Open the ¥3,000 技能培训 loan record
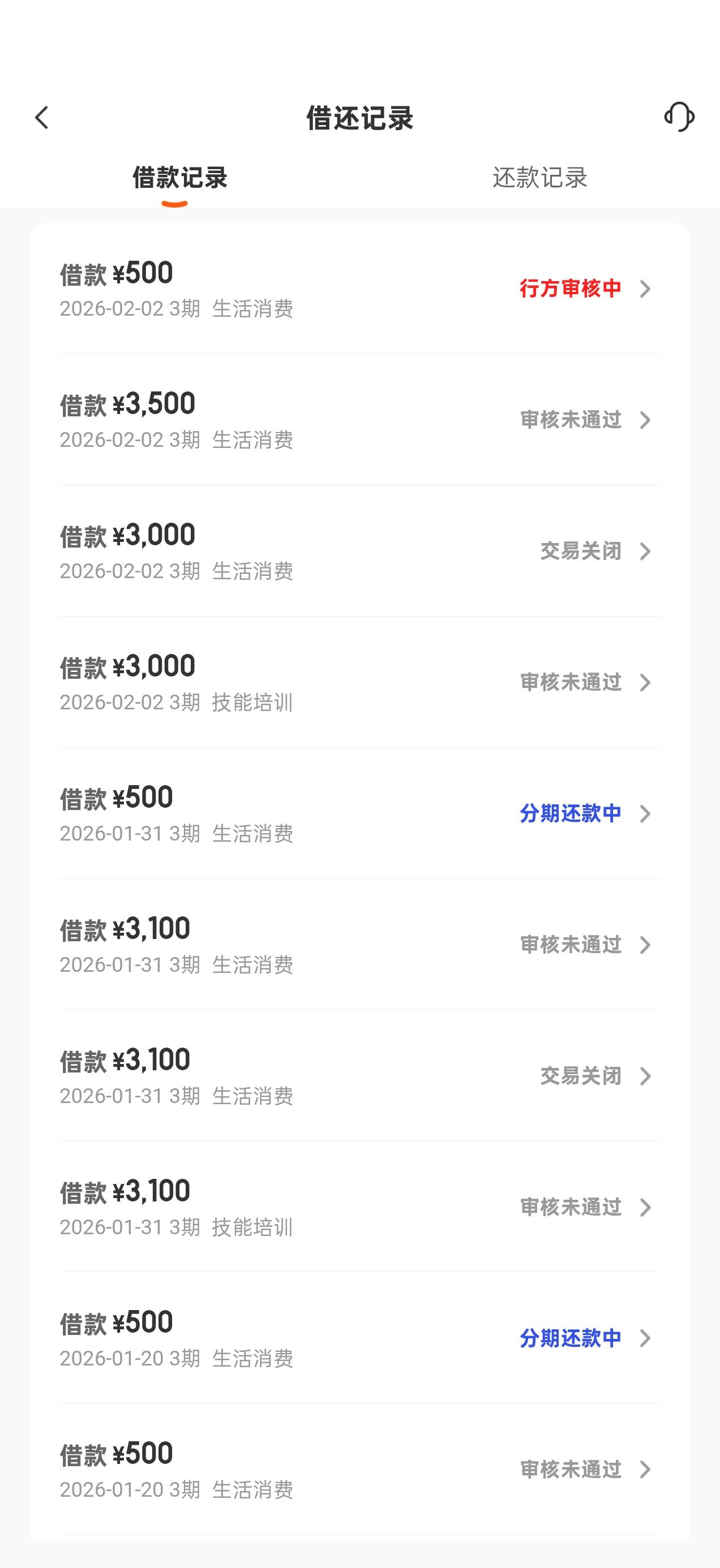 360,682
